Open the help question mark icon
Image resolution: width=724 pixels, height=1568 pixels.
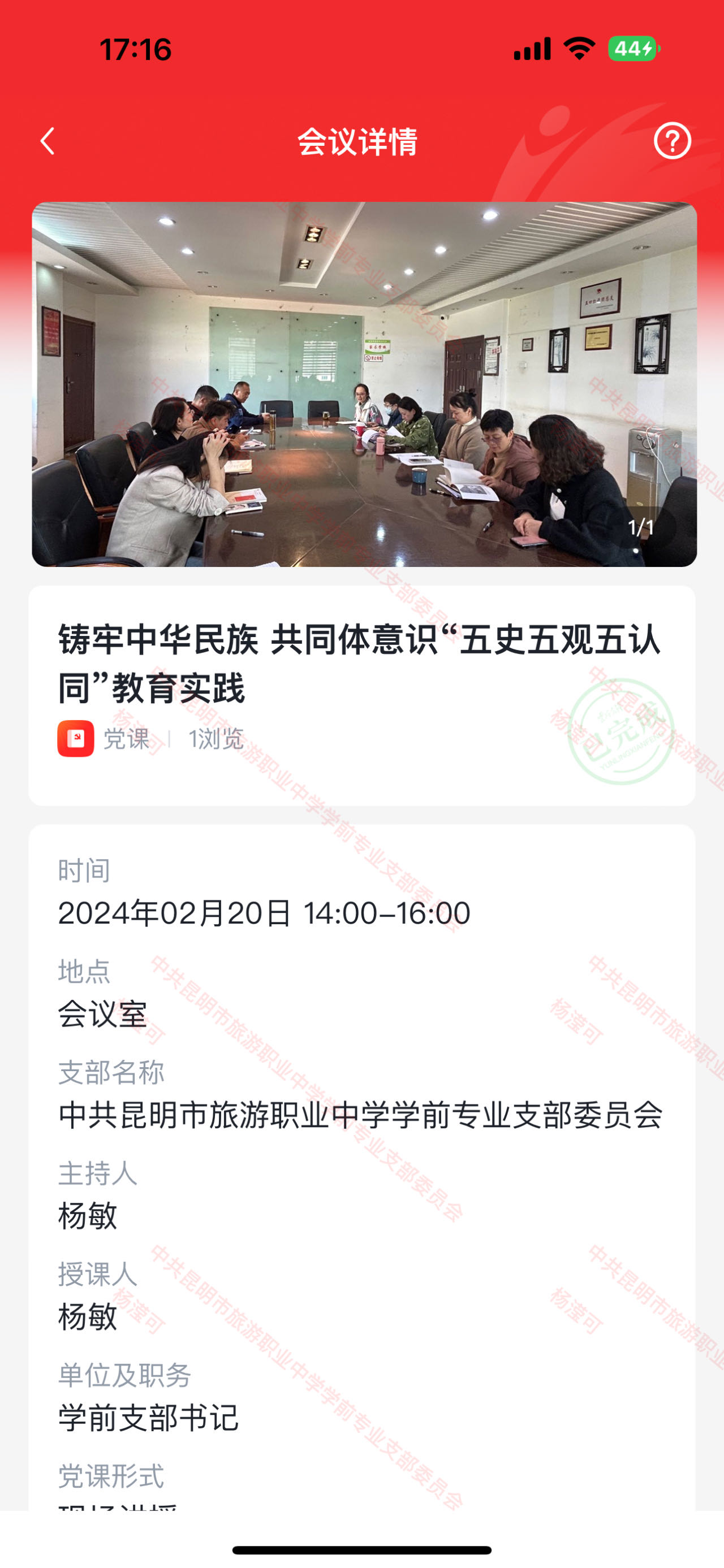click(x=671, y=141)
